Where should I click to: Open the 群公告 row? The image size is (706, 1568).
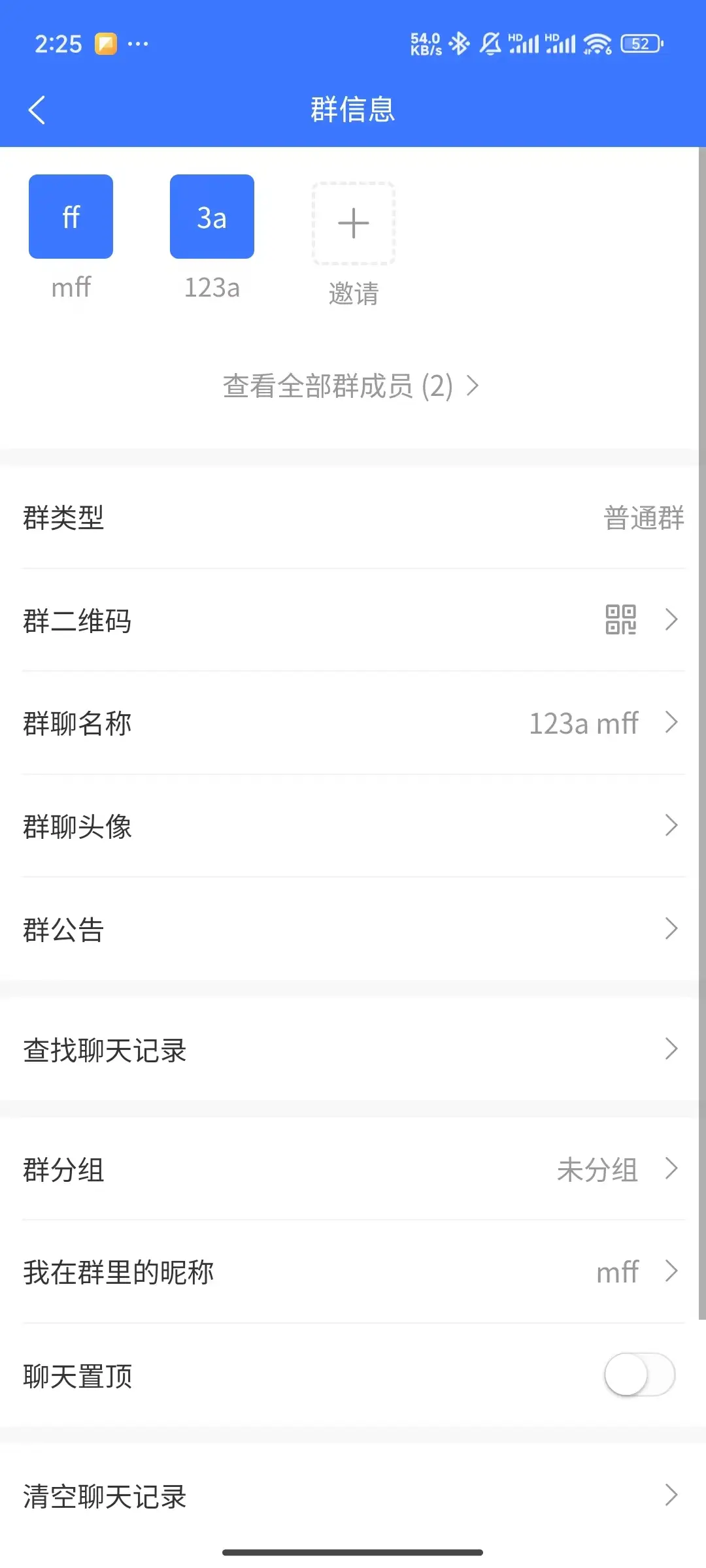click(x=353, y=929)
